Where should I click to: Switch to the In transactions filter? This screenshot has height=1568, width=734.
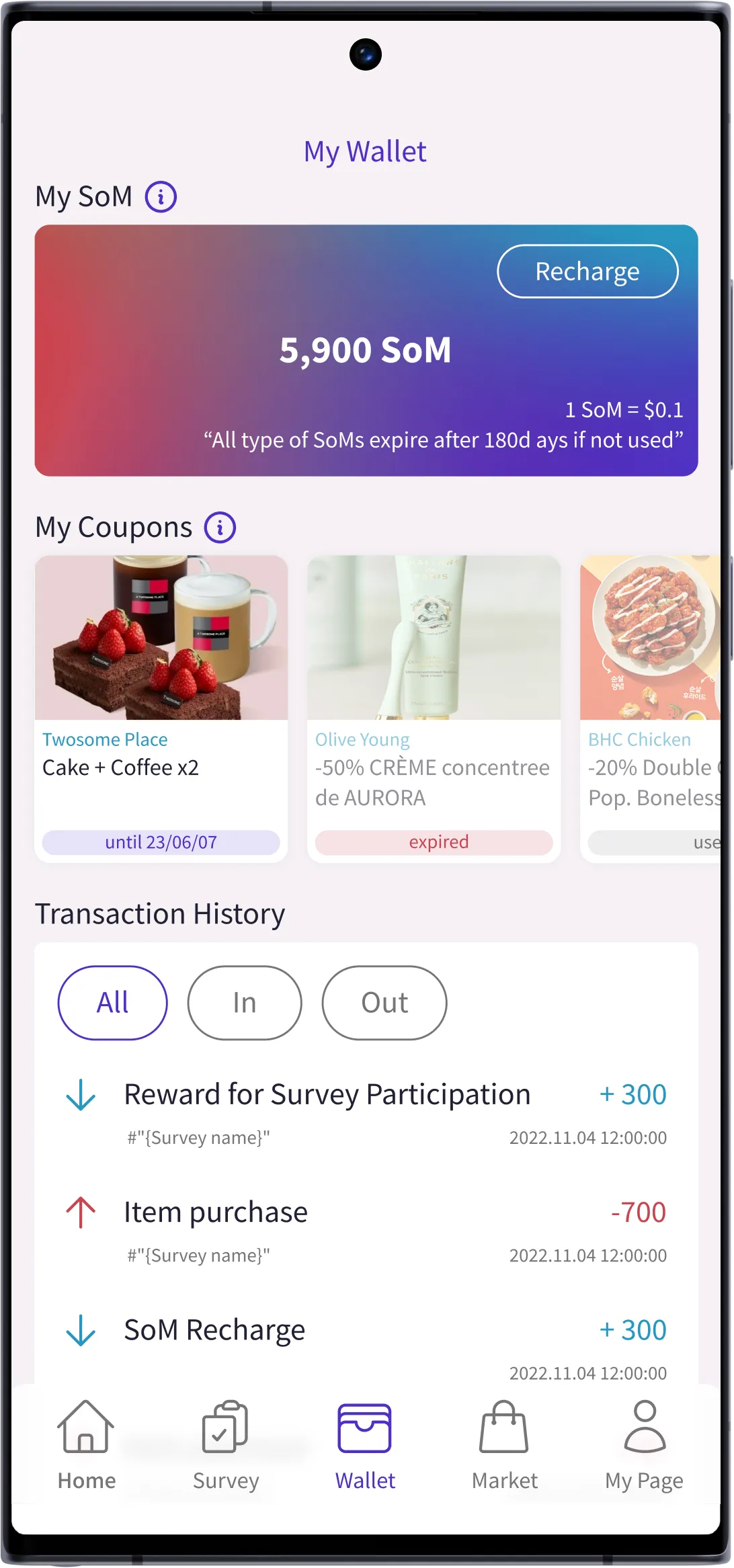[x=244, y=1002]
